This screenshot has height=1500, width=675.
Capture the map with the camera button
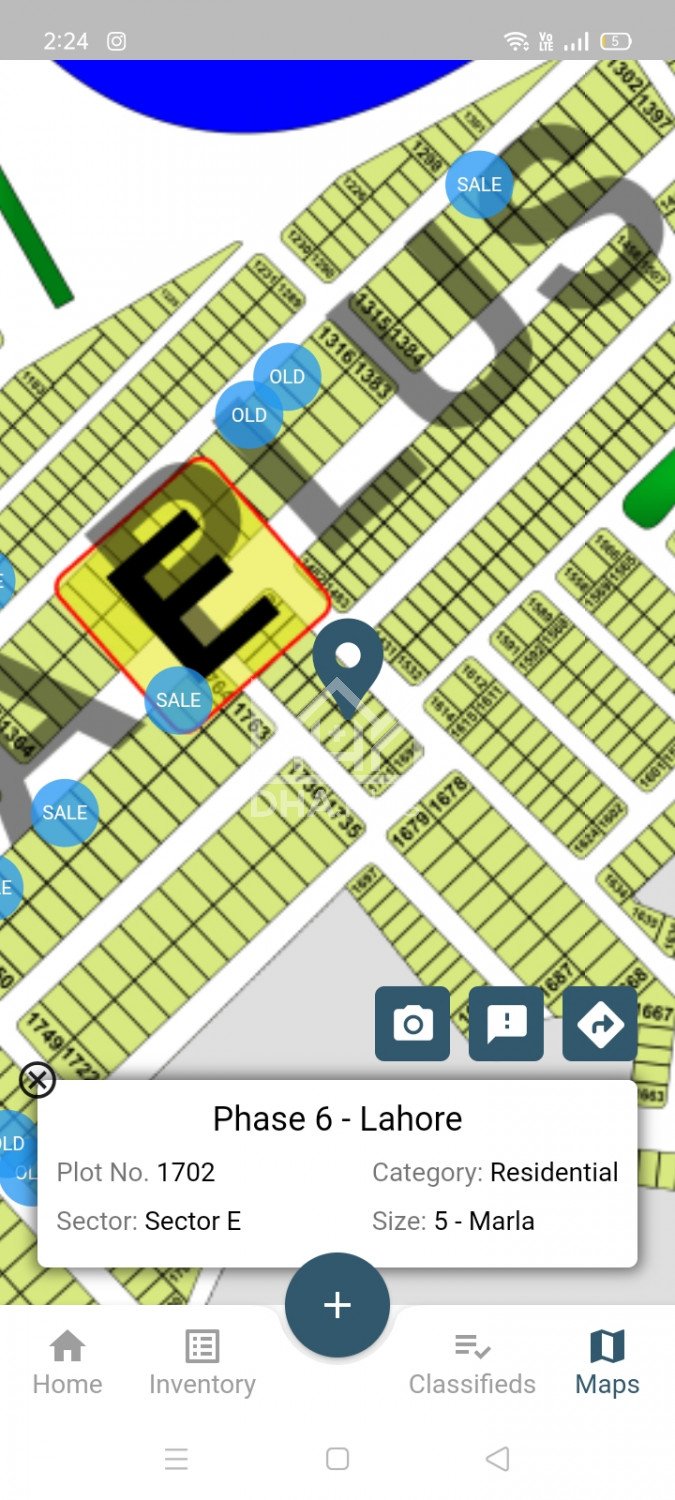pos(412,1023)
